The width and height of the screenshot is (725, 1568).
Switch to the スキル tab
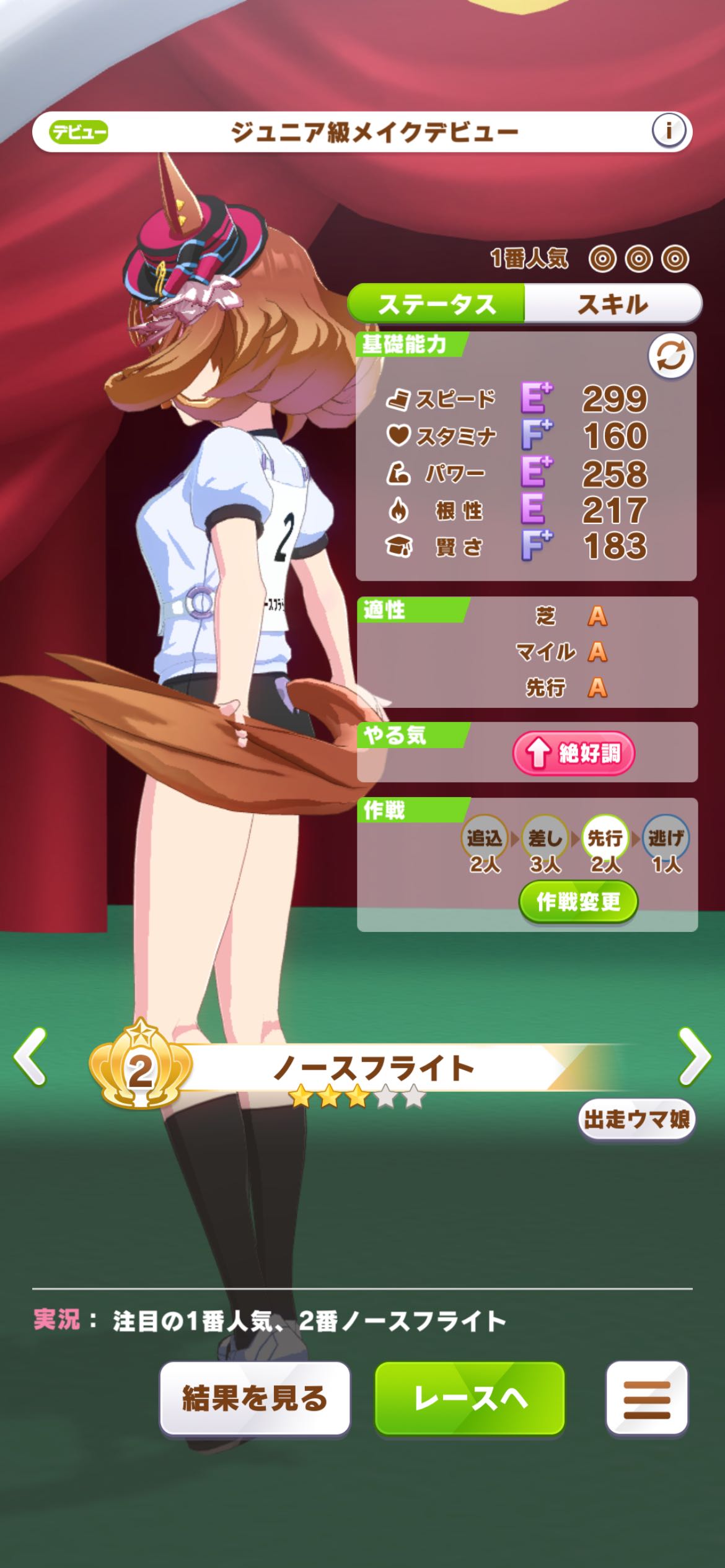tap(612, 304)
